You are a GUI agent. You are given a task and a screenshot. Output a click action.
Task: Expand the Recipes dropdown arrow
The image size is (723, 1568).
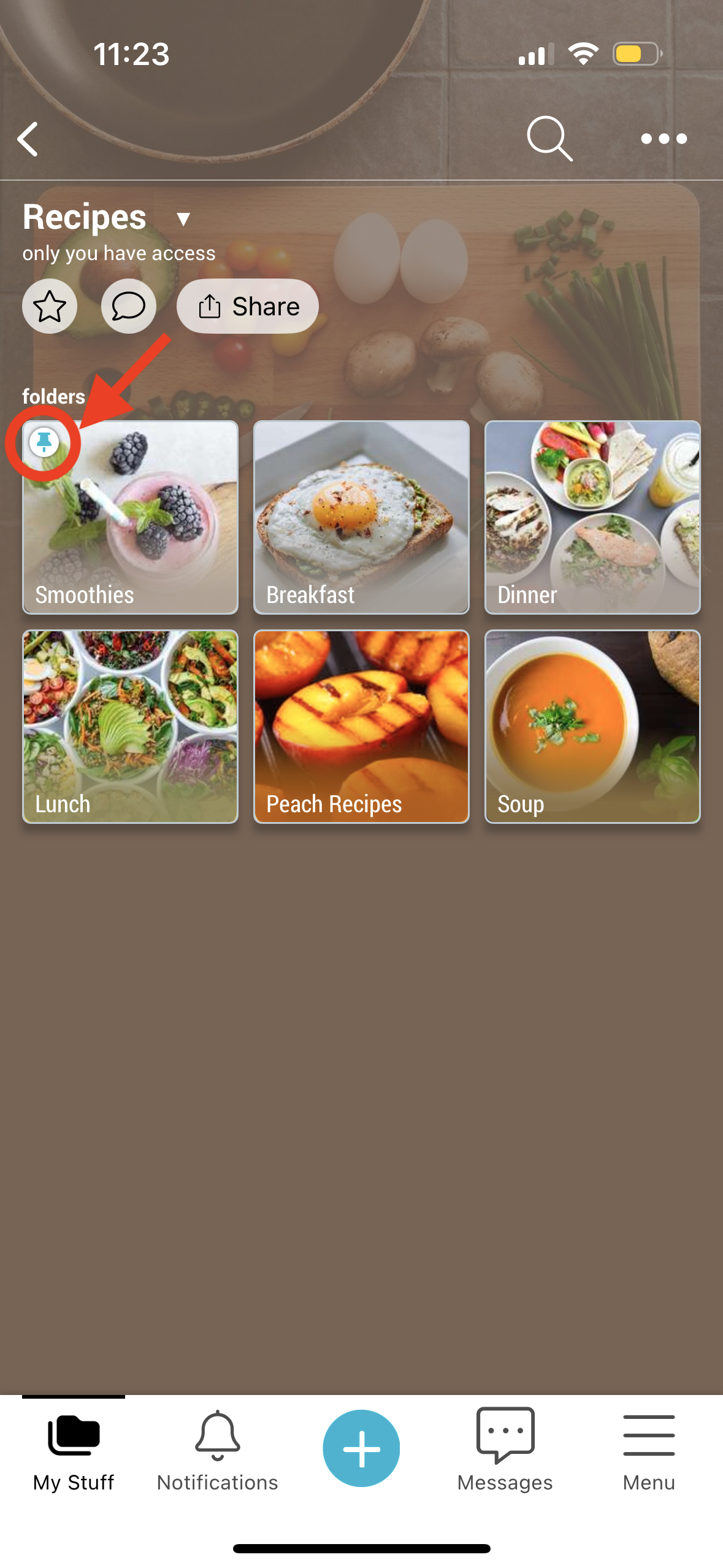(183, 219)
